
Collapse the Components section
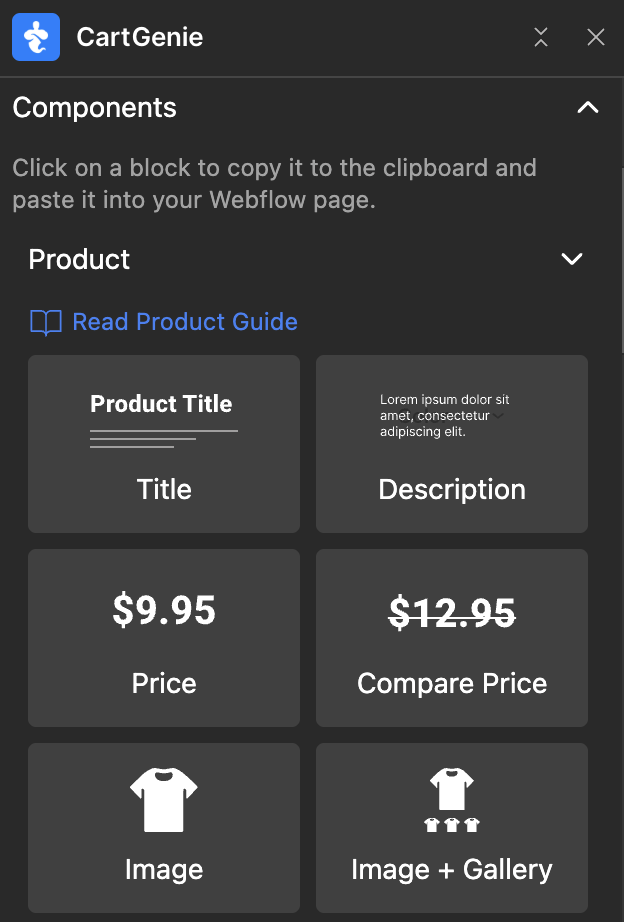[588, 108]
